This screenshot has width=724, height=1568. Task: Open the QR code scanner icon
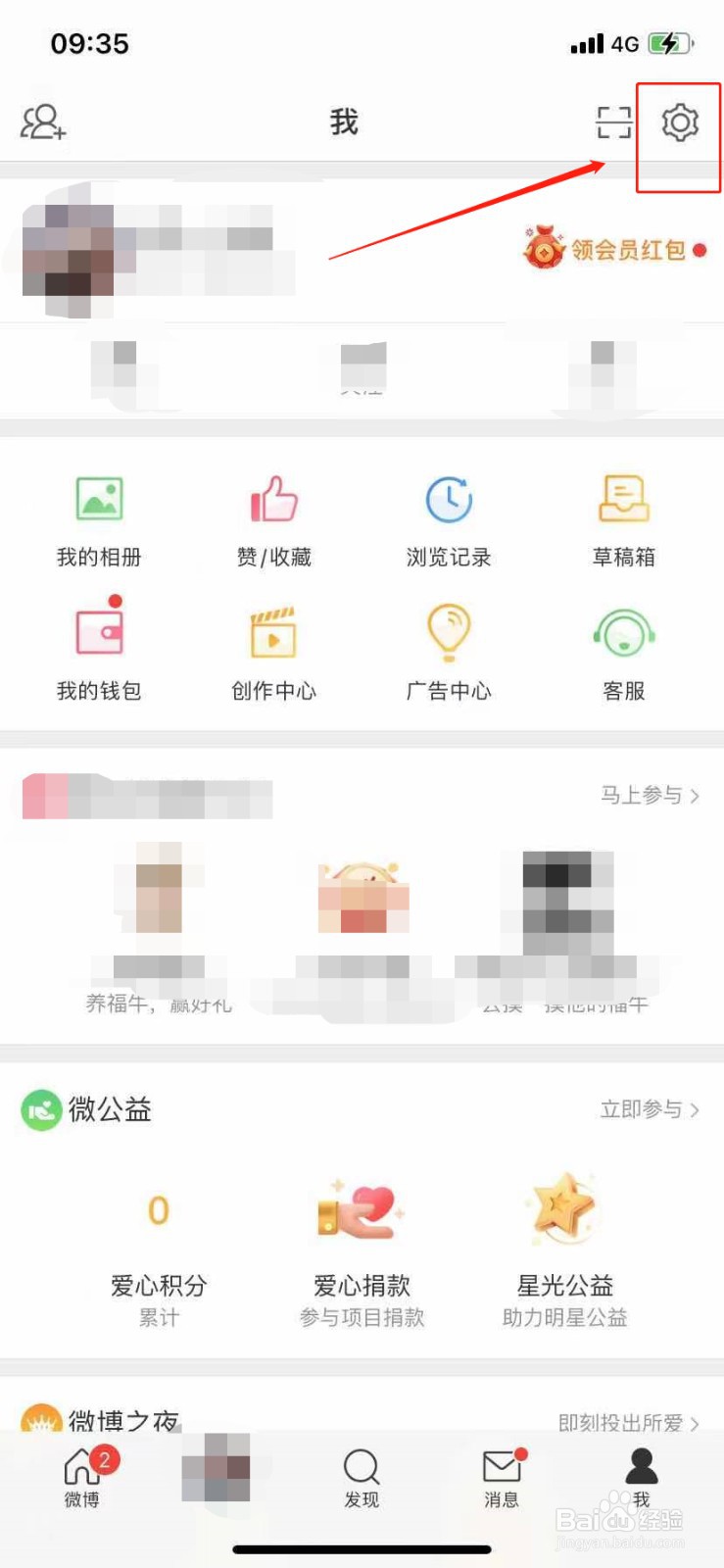pos(613,122)
